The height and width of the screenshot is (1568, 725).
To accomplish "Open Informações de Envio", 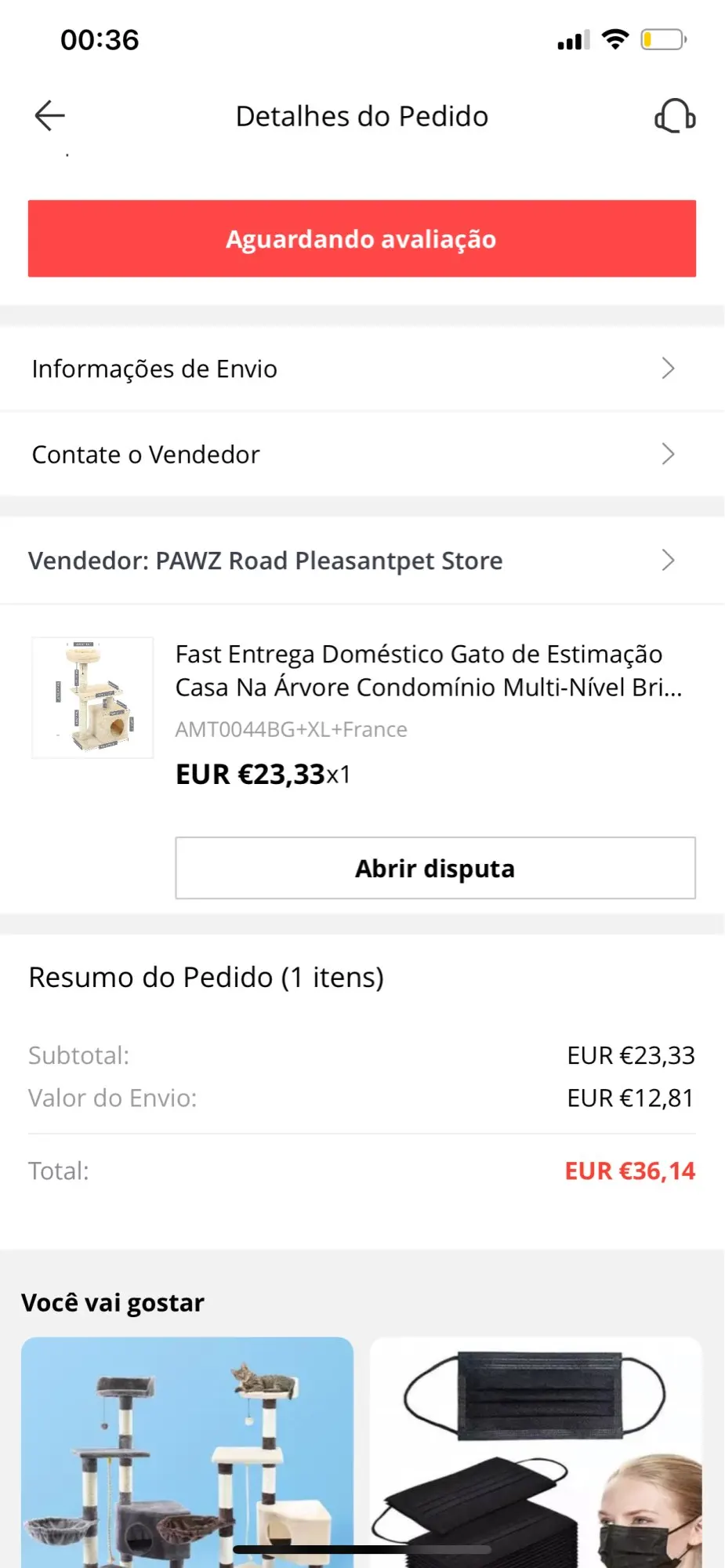I will click(x=361, y=368).
